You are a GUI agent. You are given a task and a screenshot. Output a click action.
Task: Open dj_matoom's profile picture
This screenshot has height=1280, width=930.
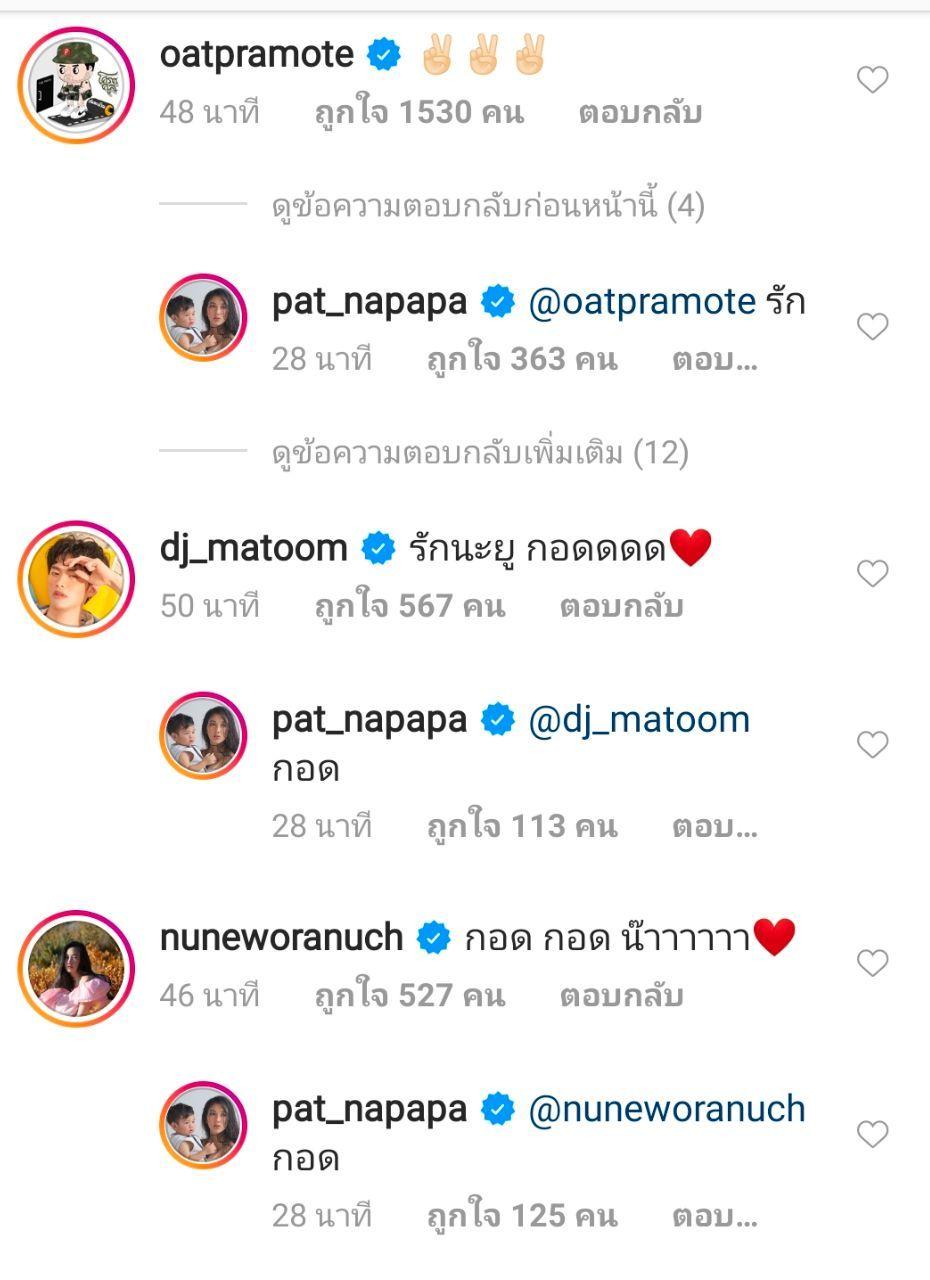tap(76, 578)
